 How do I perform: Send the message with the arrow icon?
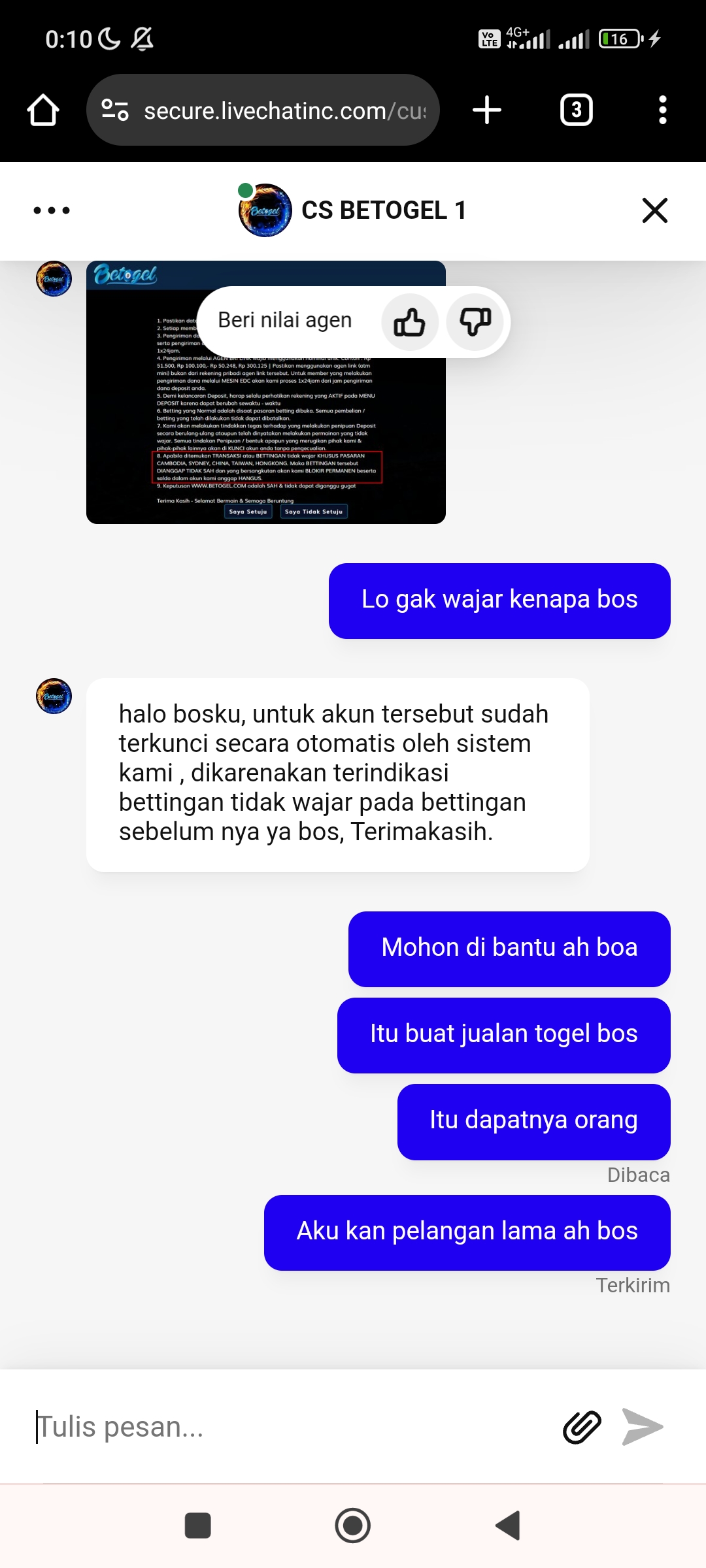tap(643, 1426)
